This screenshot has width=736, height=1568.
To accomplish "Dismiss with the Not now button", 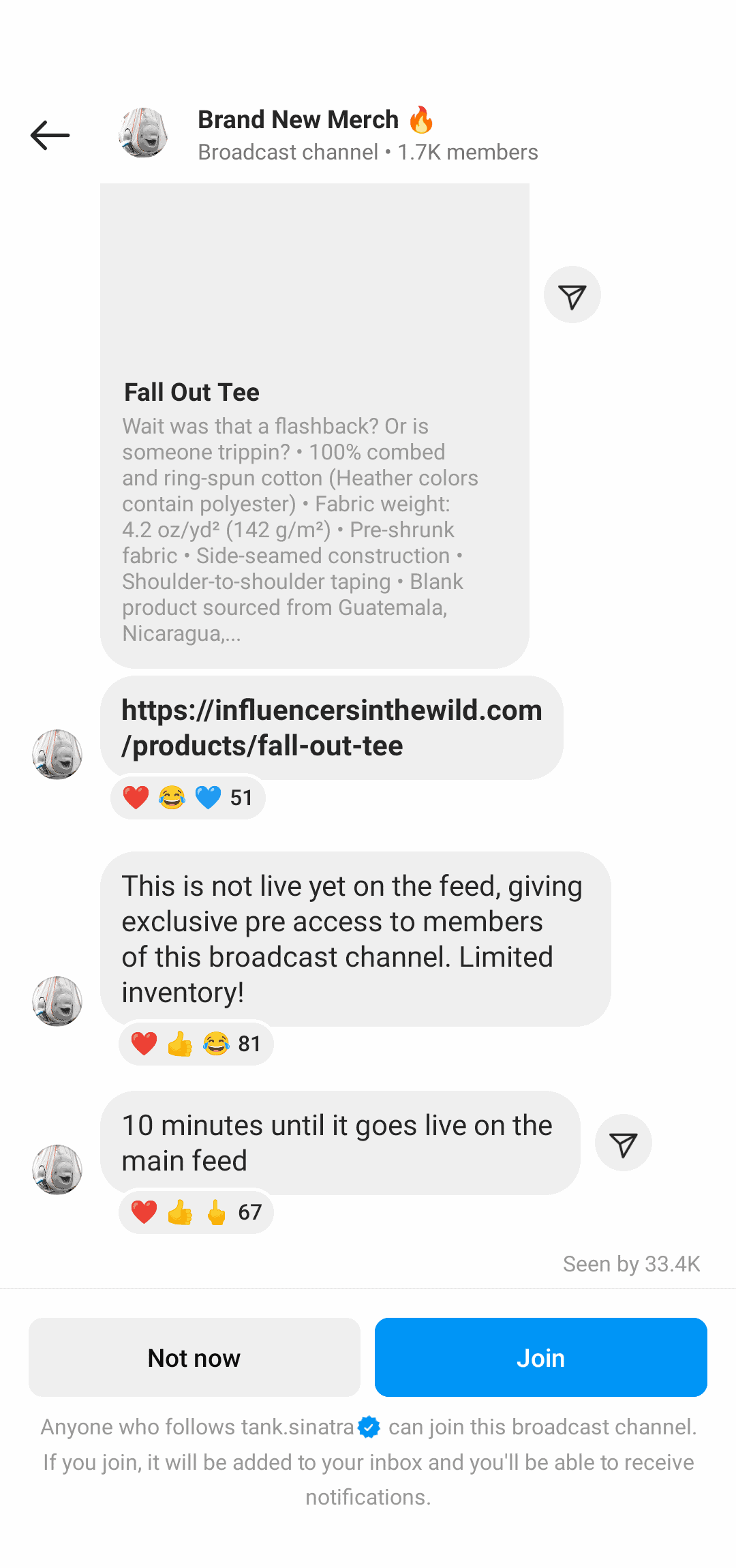I will (194, 1357).
